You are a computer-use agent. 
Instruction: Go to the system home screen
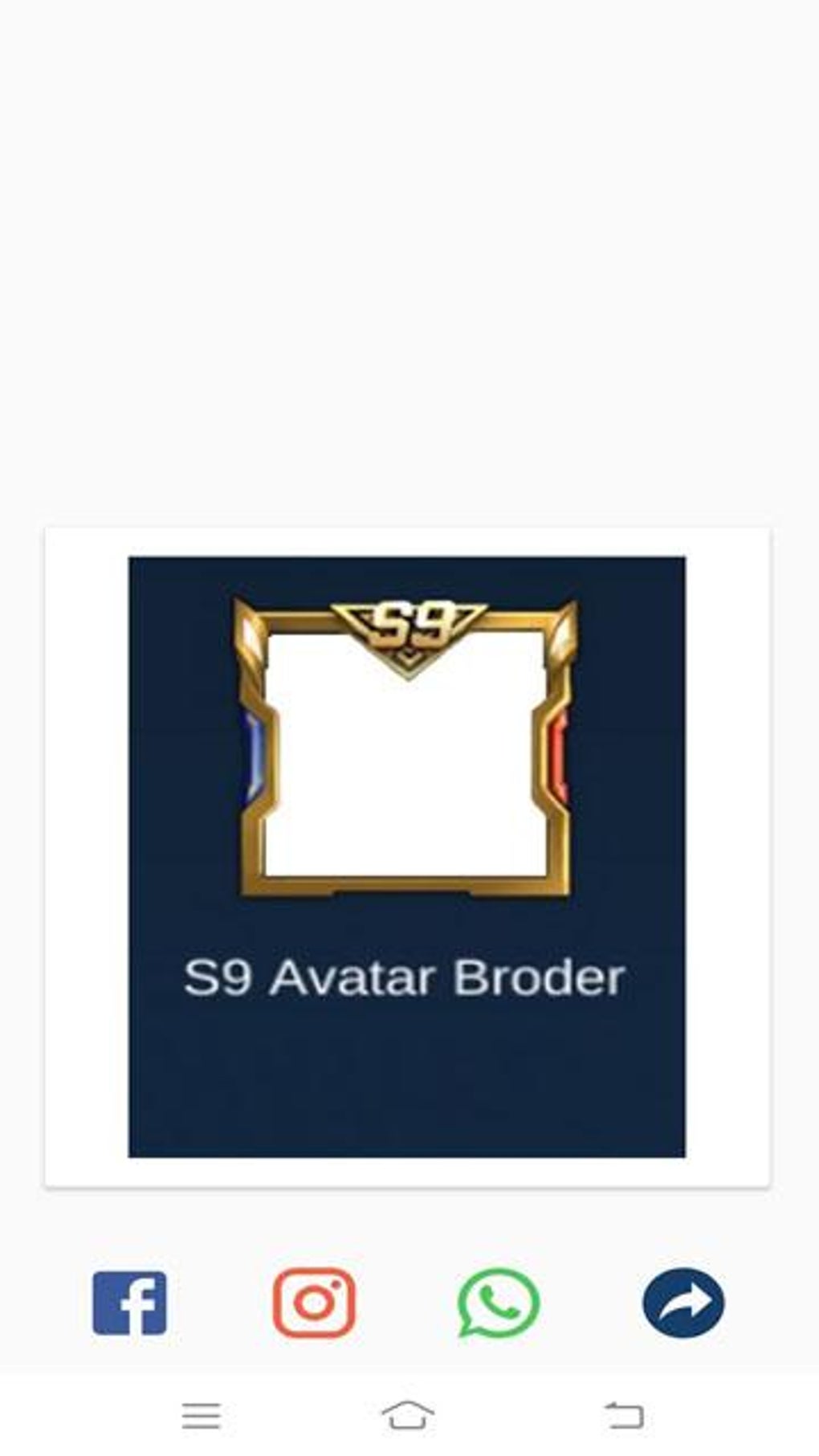point(408,1414)
